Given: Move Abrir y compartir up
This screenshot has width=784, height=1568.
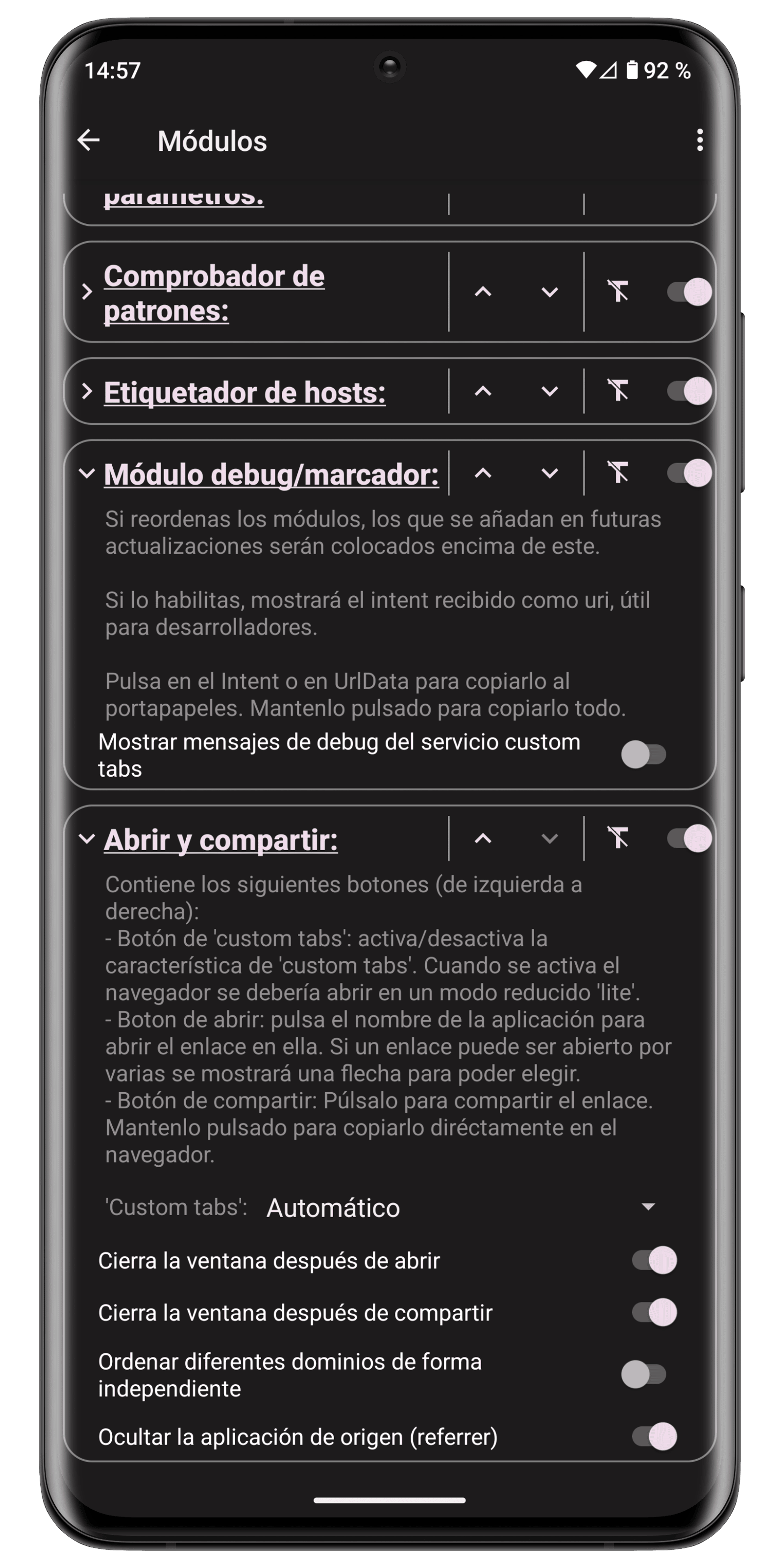Looking at the screenshot, I should [483, 839].
